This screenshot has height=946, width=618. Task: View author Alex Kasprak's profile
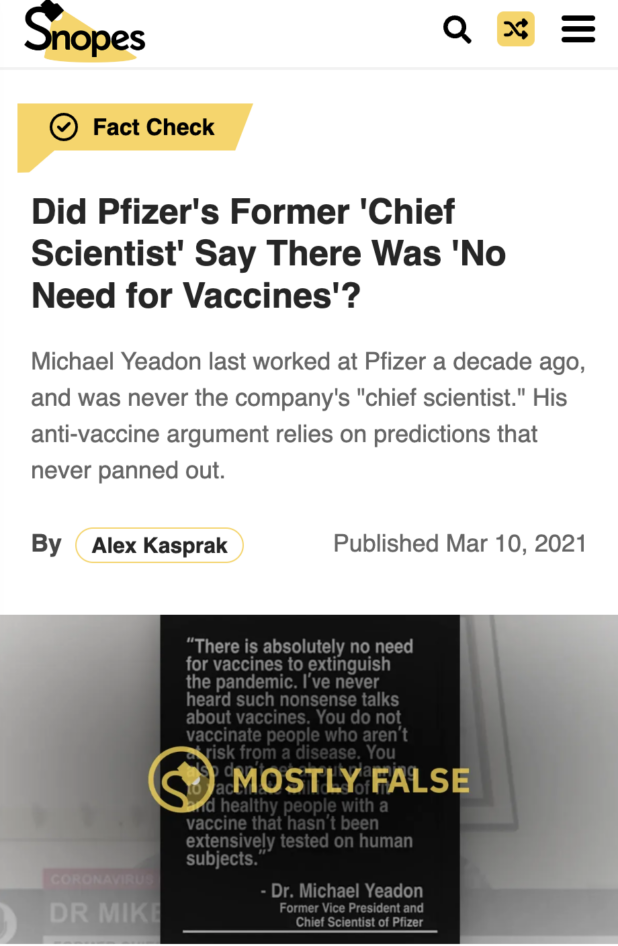pyautogui.click(x=160, y=545)
